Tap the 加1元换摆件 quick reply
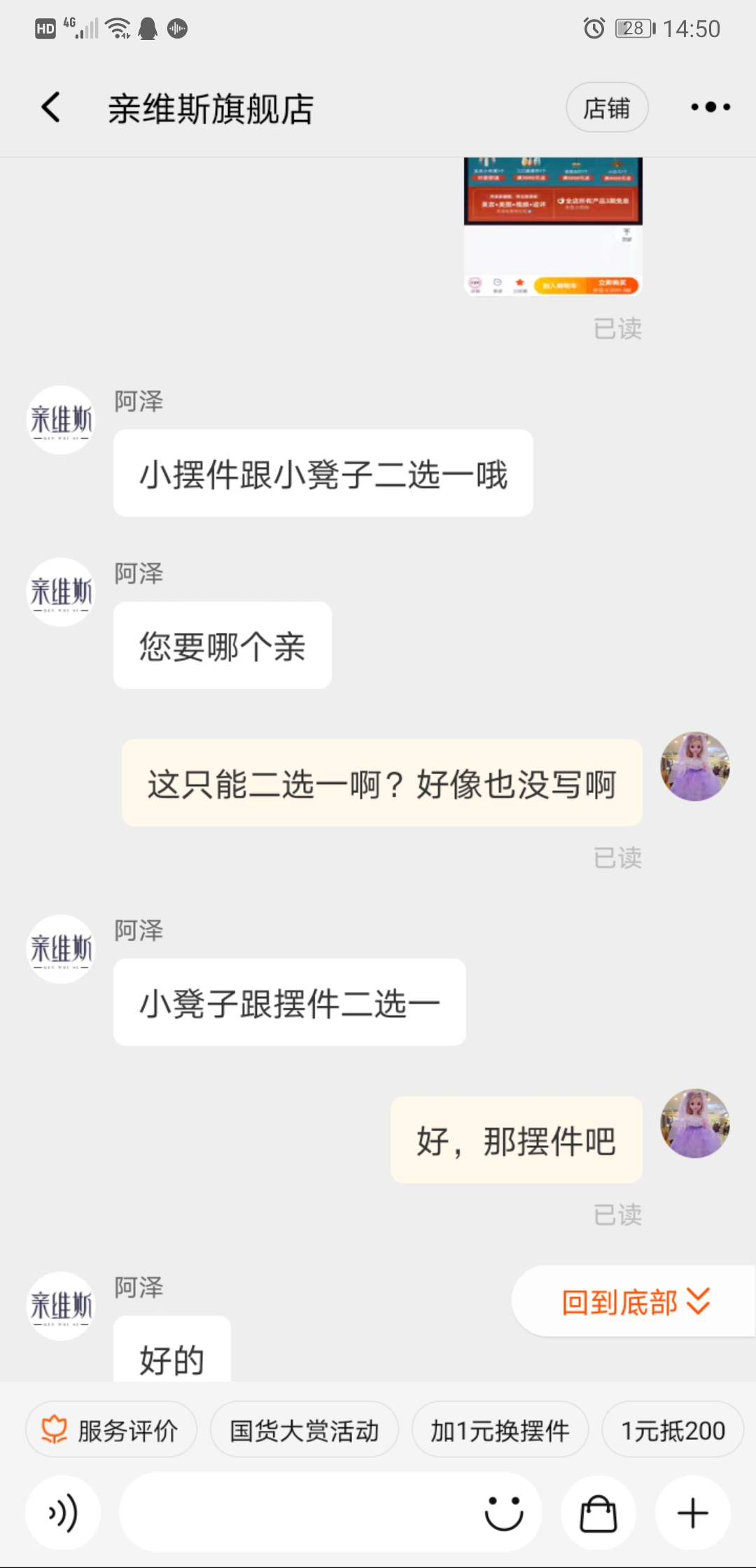Screen dimensions: 756x1568 click(500, 1429)
